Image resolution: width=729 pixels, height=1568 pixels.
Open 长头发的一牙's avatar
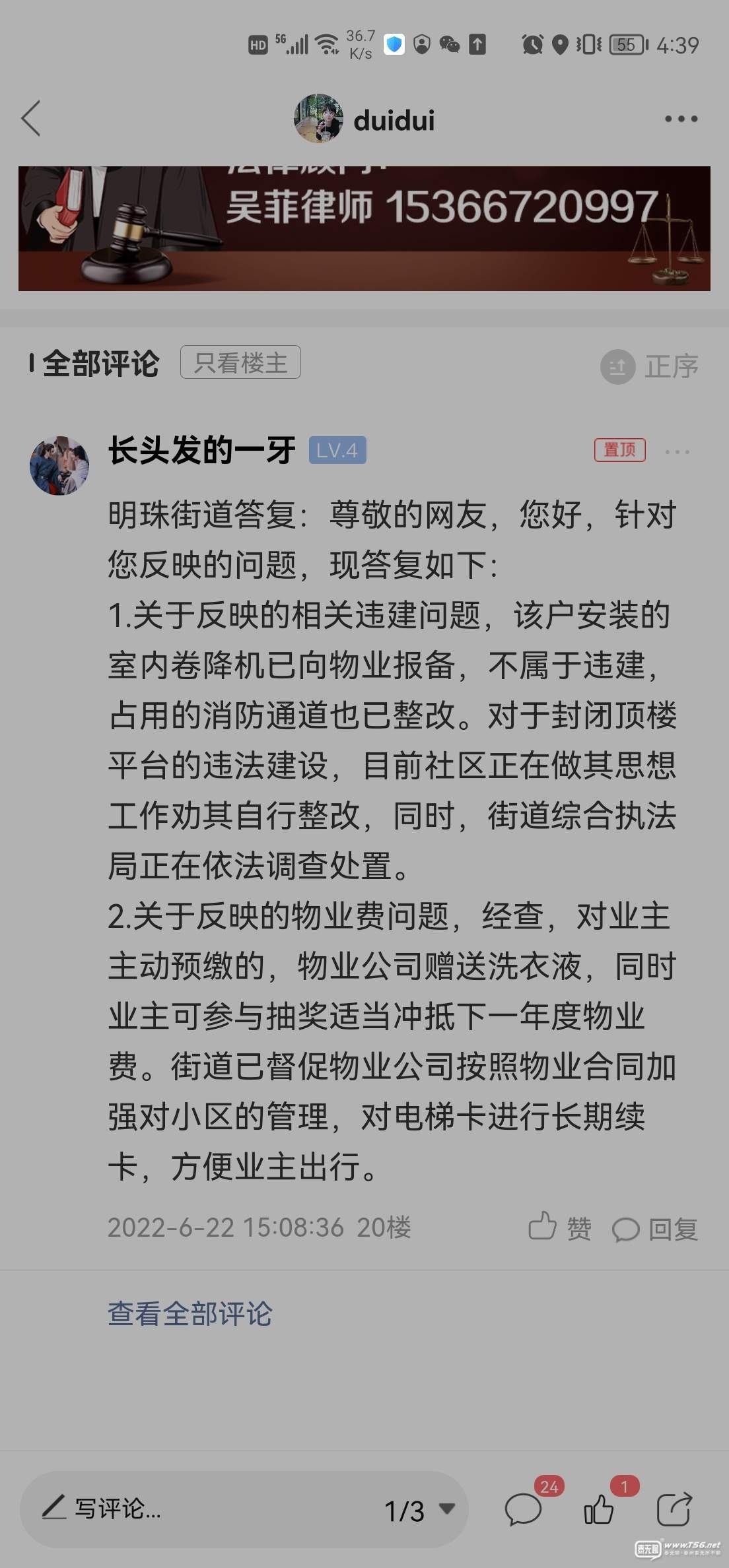tap(59, 465)
